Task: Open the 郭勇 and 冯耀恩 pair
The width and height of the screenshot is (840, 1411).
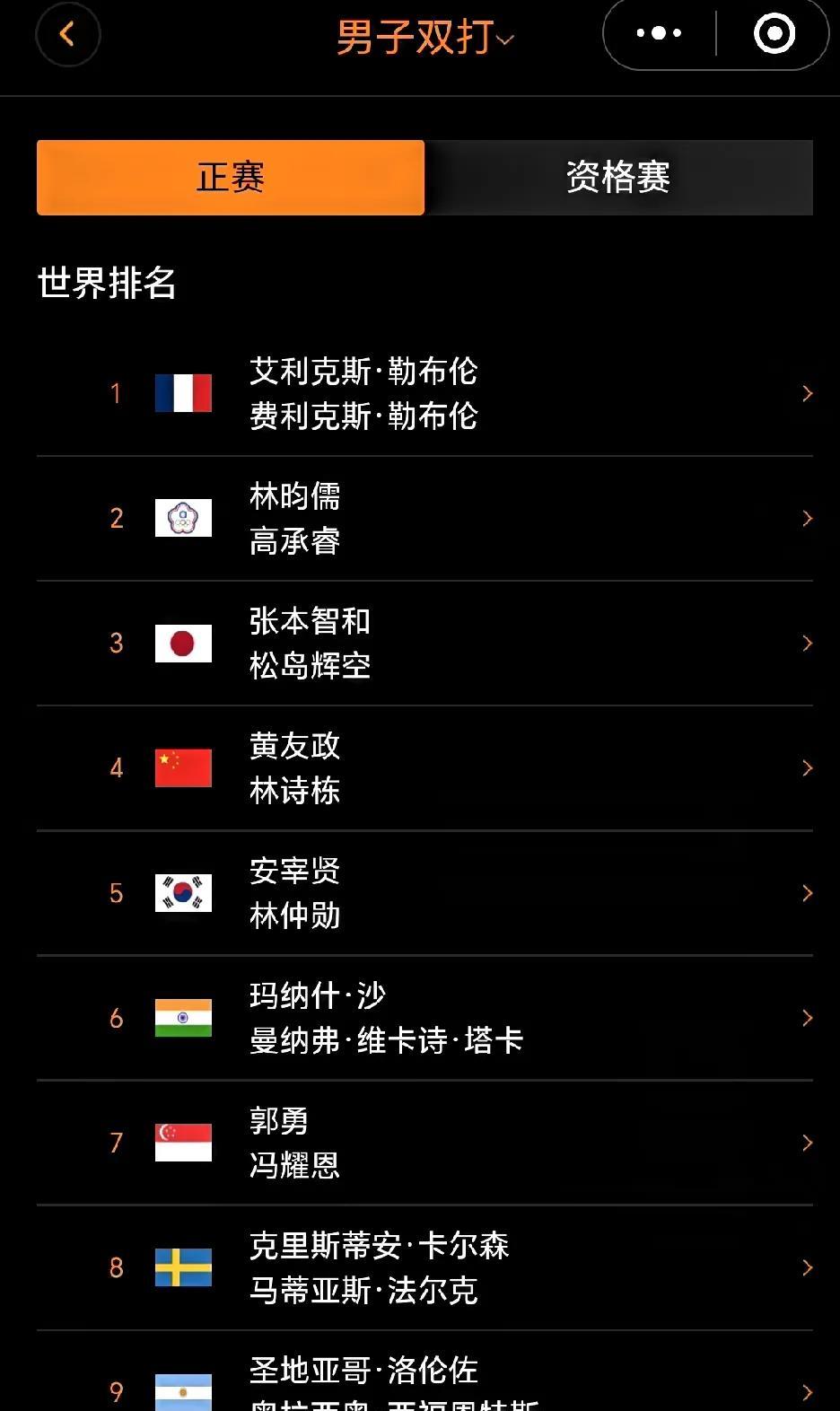Action: [x=424, y=1143]
